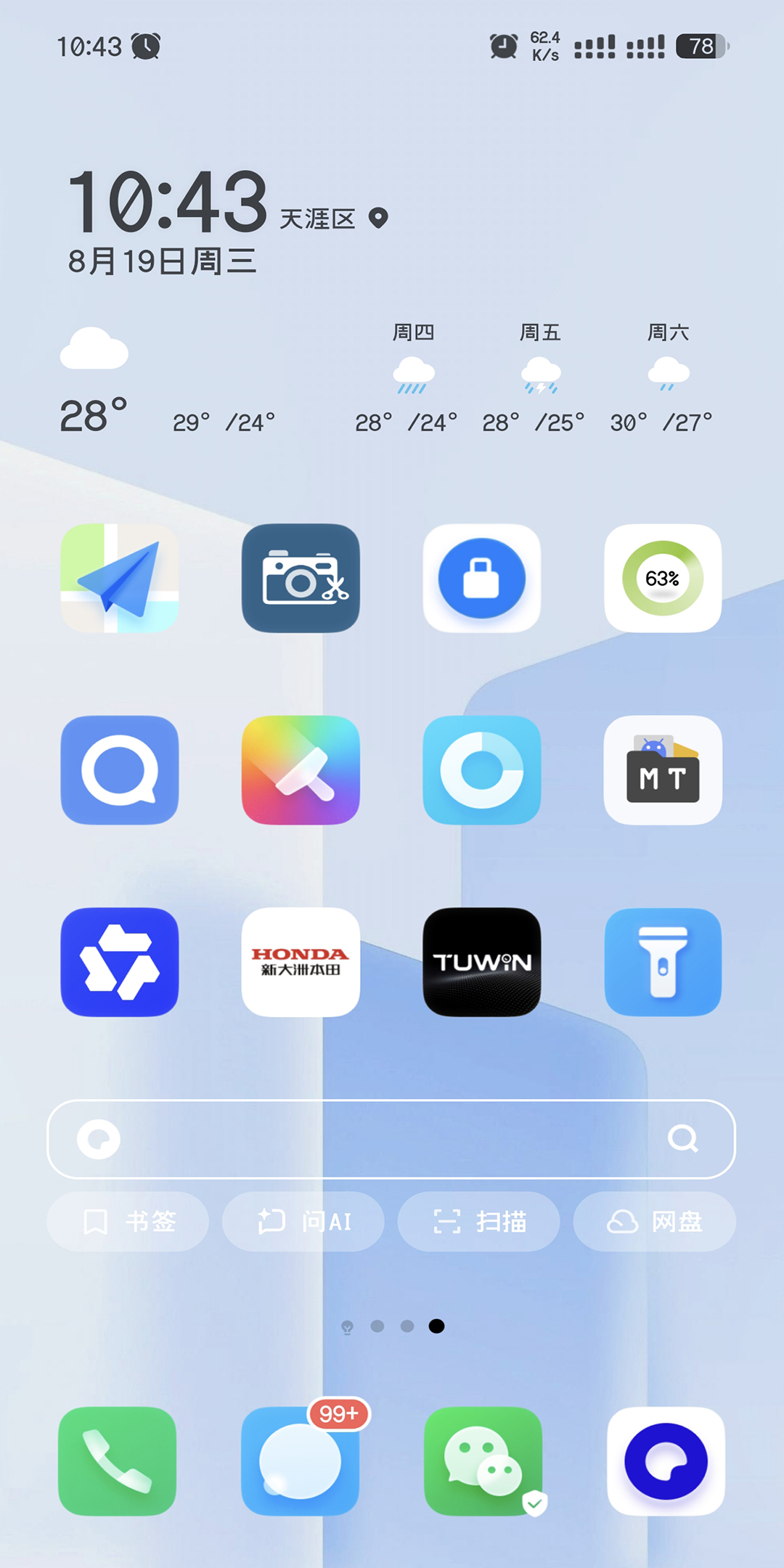
Task: Tap the blue lock screen icon
Action: tap(482, 578)
